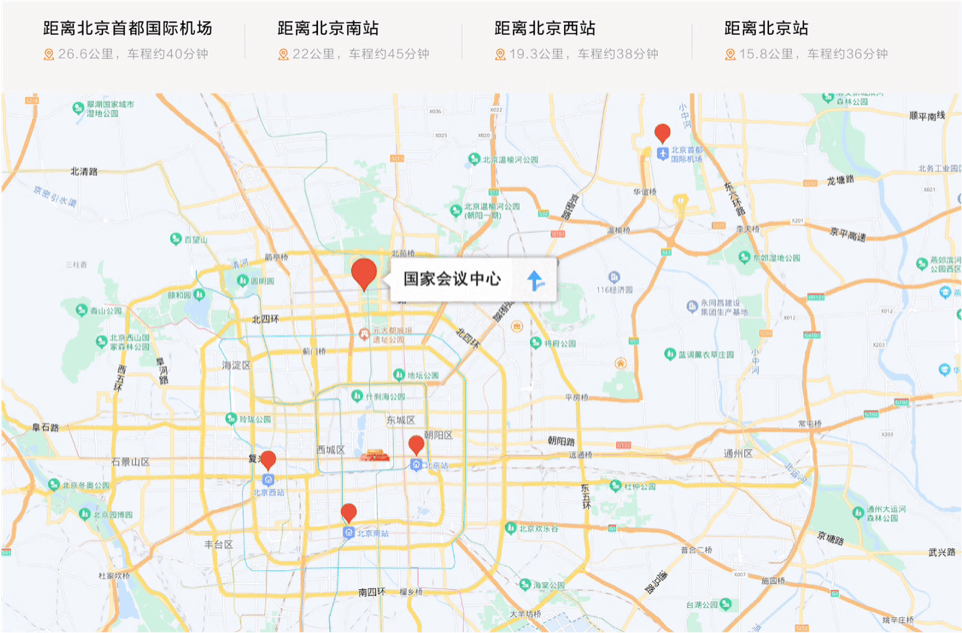Select the map pin at 北京首都国际机场

coord(662,133)
